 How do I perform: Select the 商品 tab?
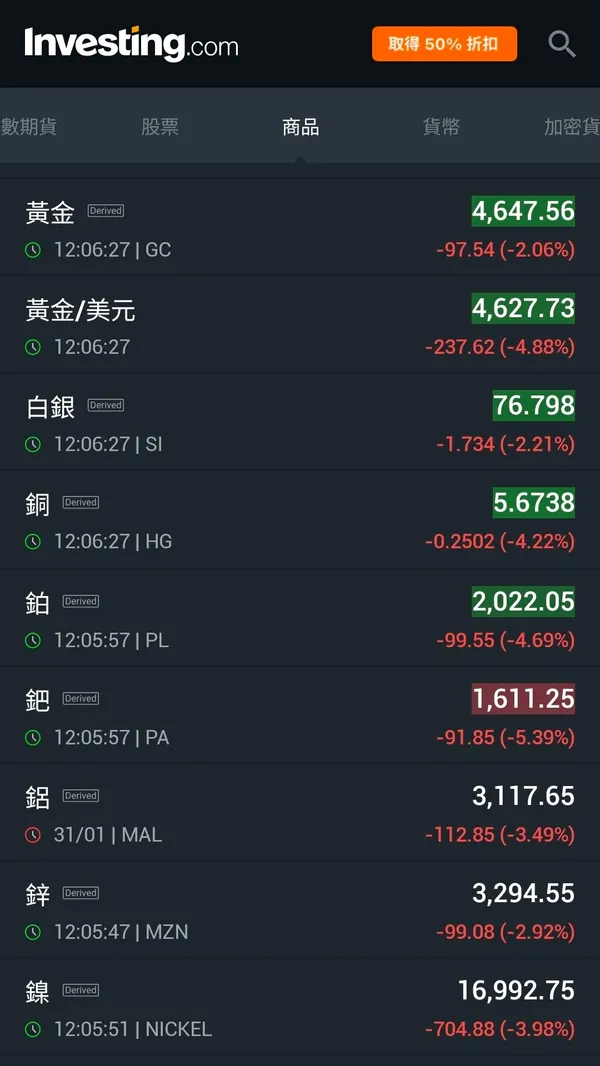point(300,127)
